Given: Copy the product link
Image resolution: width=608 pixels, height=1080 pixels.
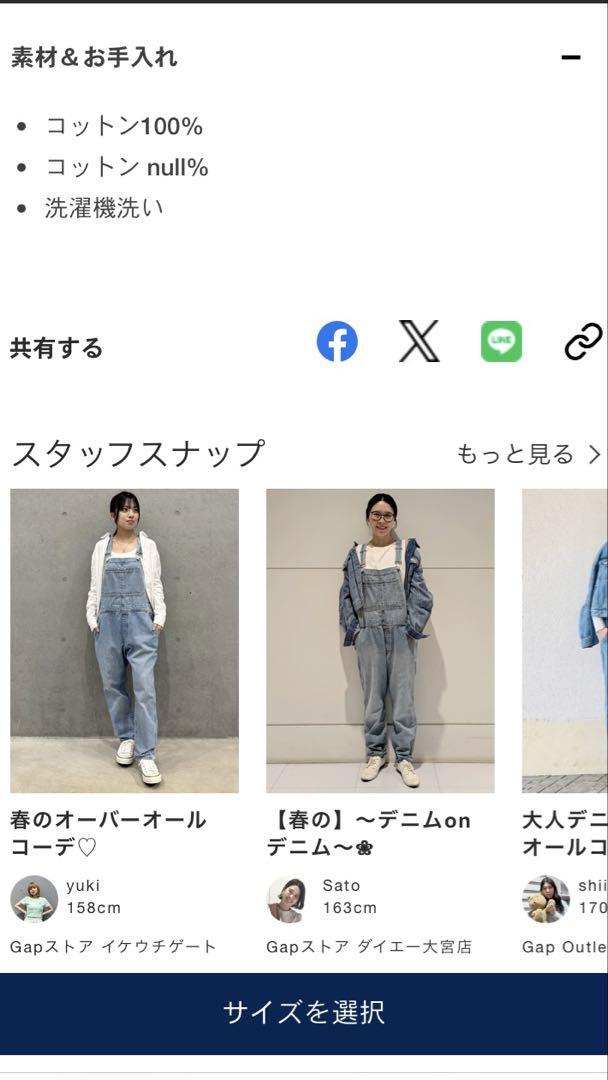Looking at the screenshot, I should pos(583,342).
